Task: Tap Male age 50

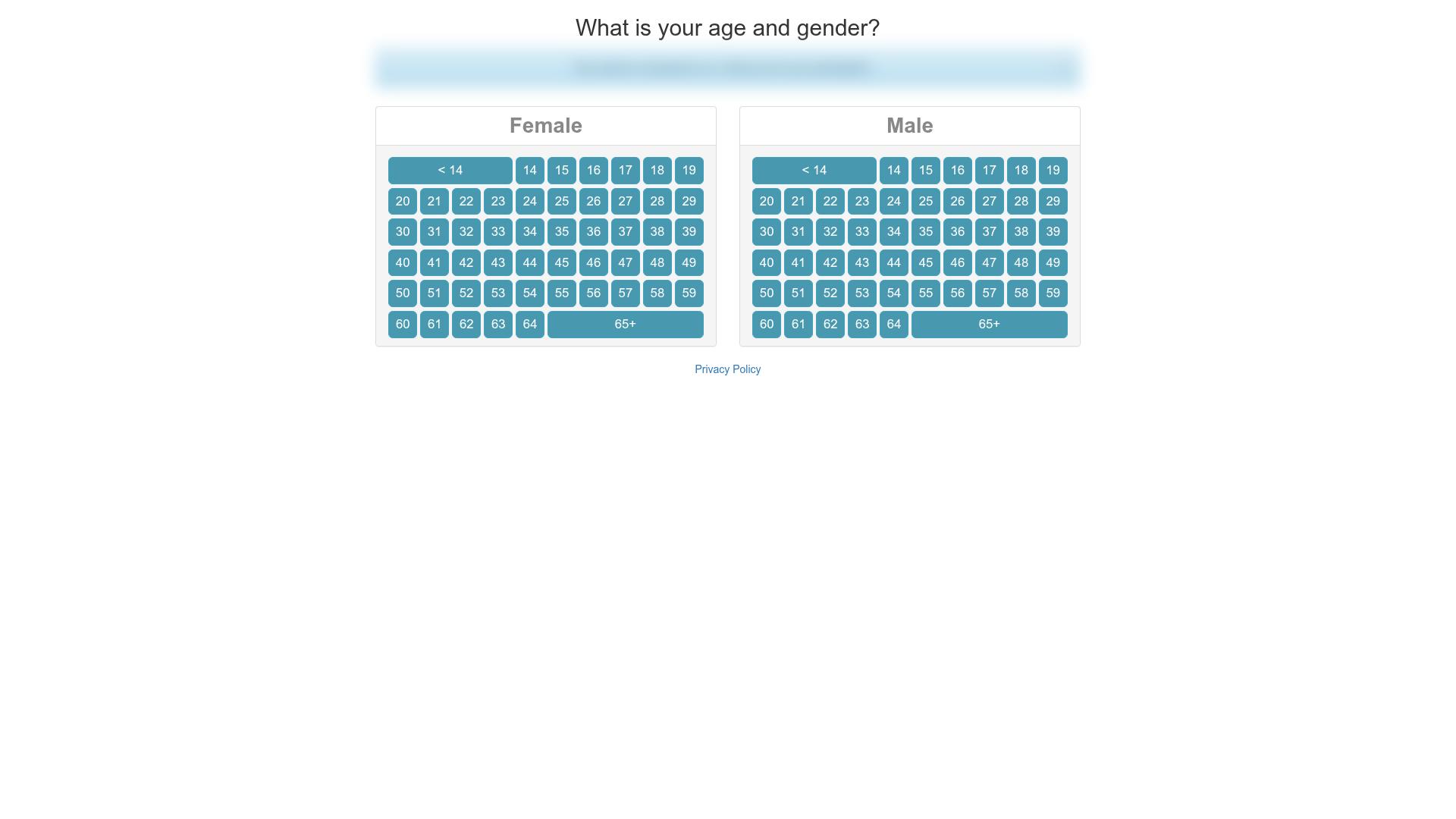Action: pos(766,293)
